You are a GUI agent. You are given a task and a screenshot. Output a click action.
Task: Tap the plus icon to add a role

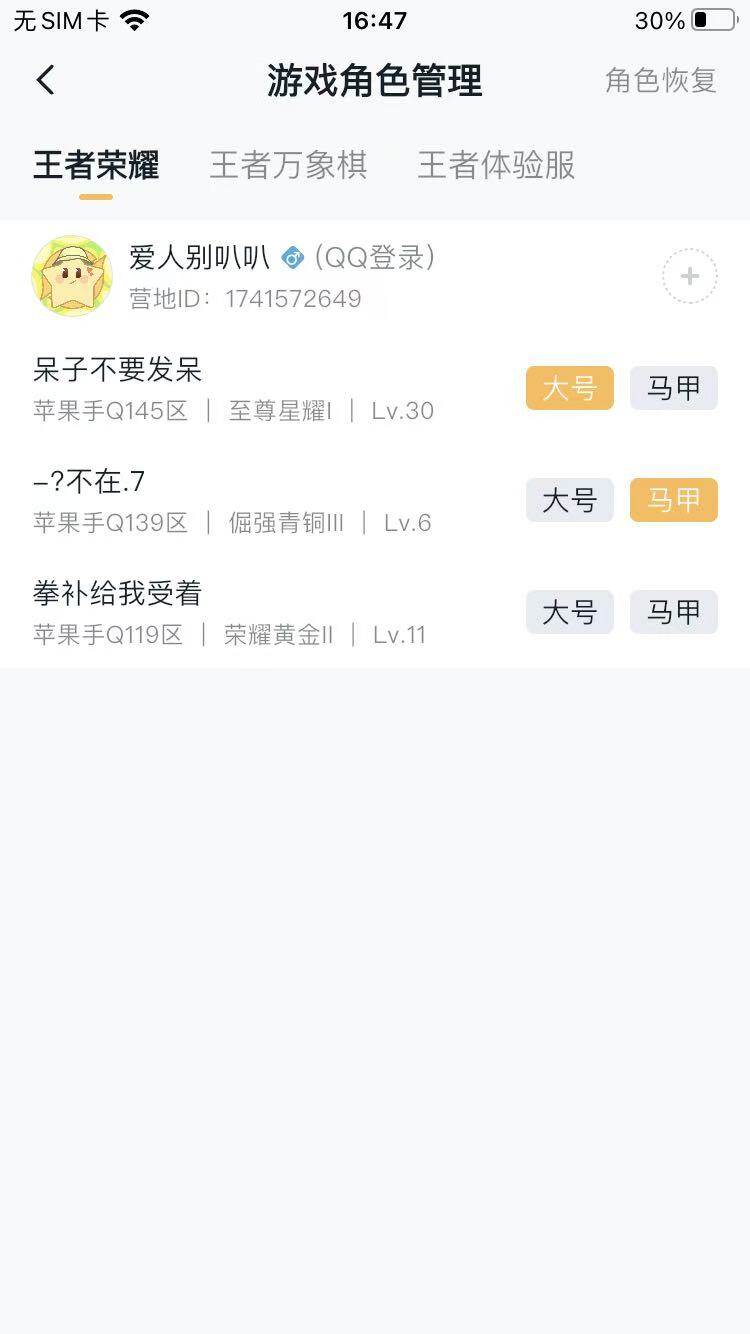pos(689,275)
